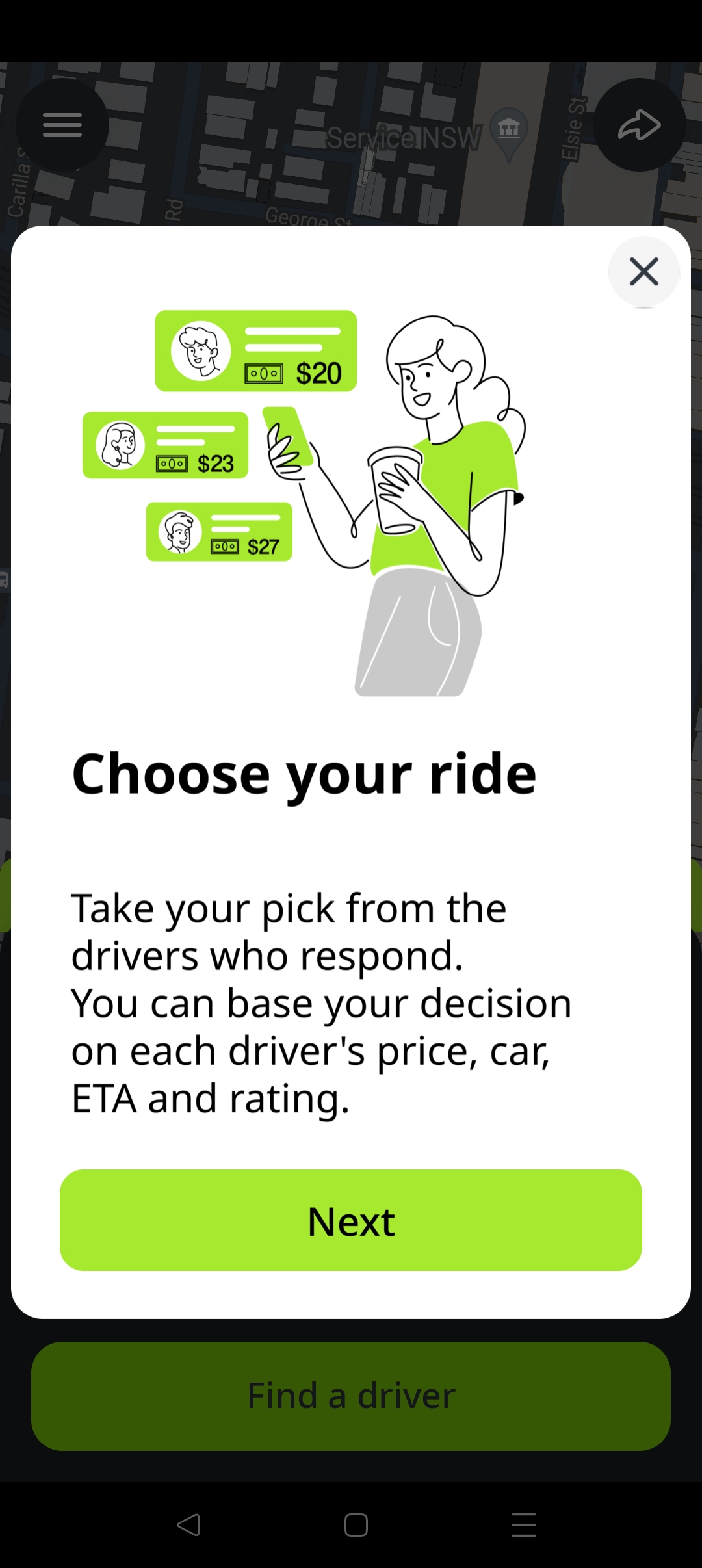Screen dimensions: 702x1568
Task: Go to the home screen
Action: 356,1525
